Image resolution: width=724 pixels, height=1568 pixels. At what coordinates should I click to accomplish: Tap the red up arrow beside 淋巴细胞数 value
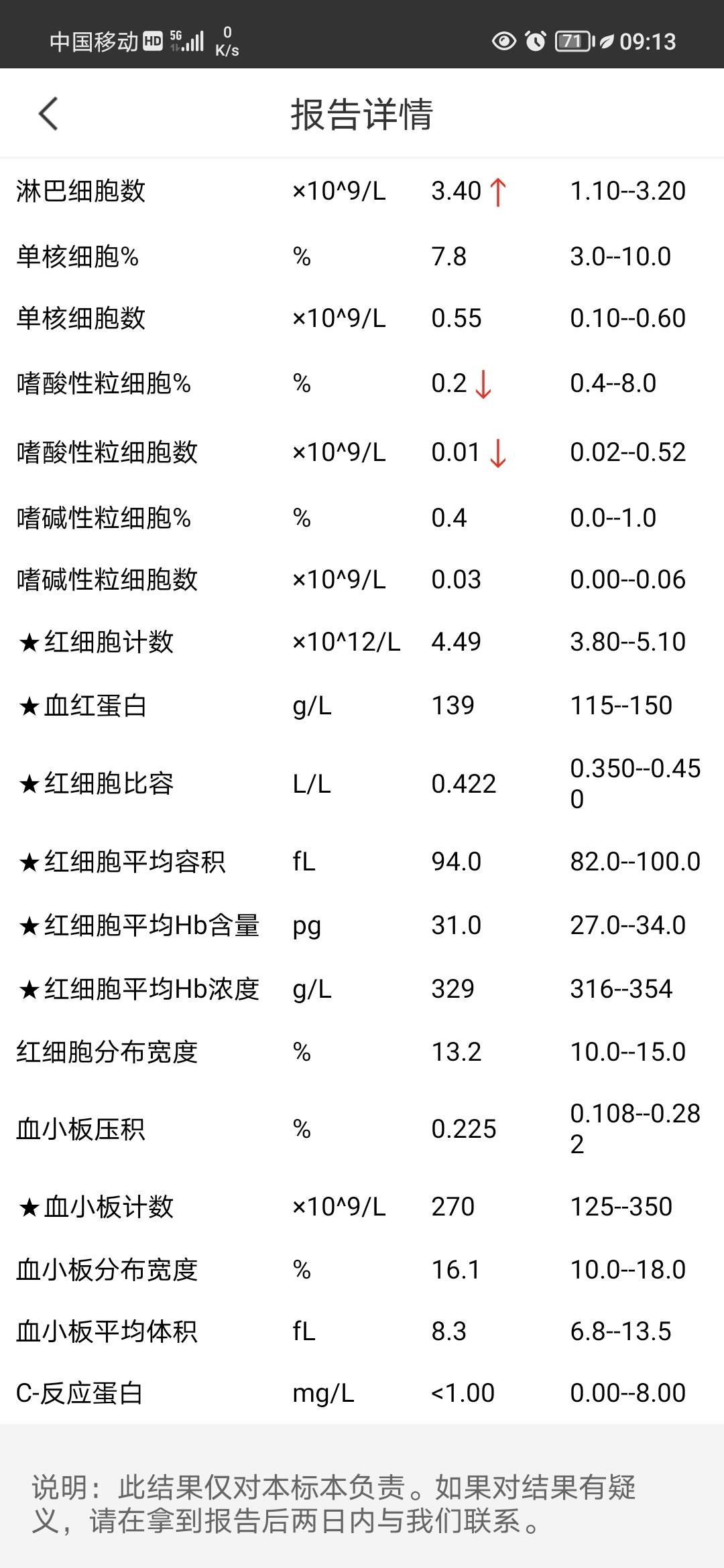(499, 191)
